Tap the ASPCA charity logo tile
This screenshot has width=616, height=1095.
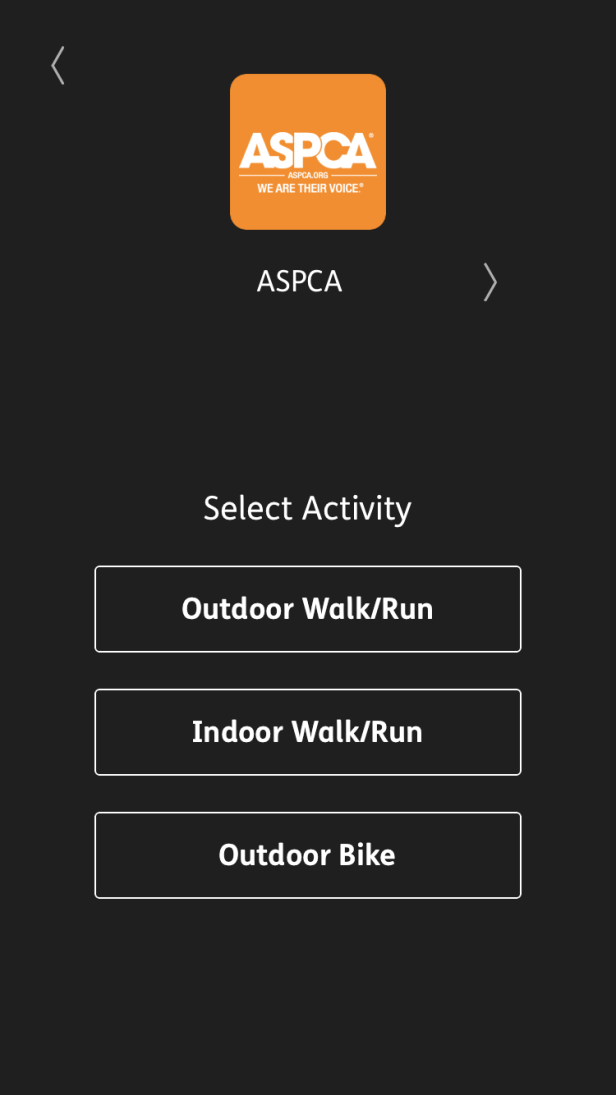tap(308, 152)
